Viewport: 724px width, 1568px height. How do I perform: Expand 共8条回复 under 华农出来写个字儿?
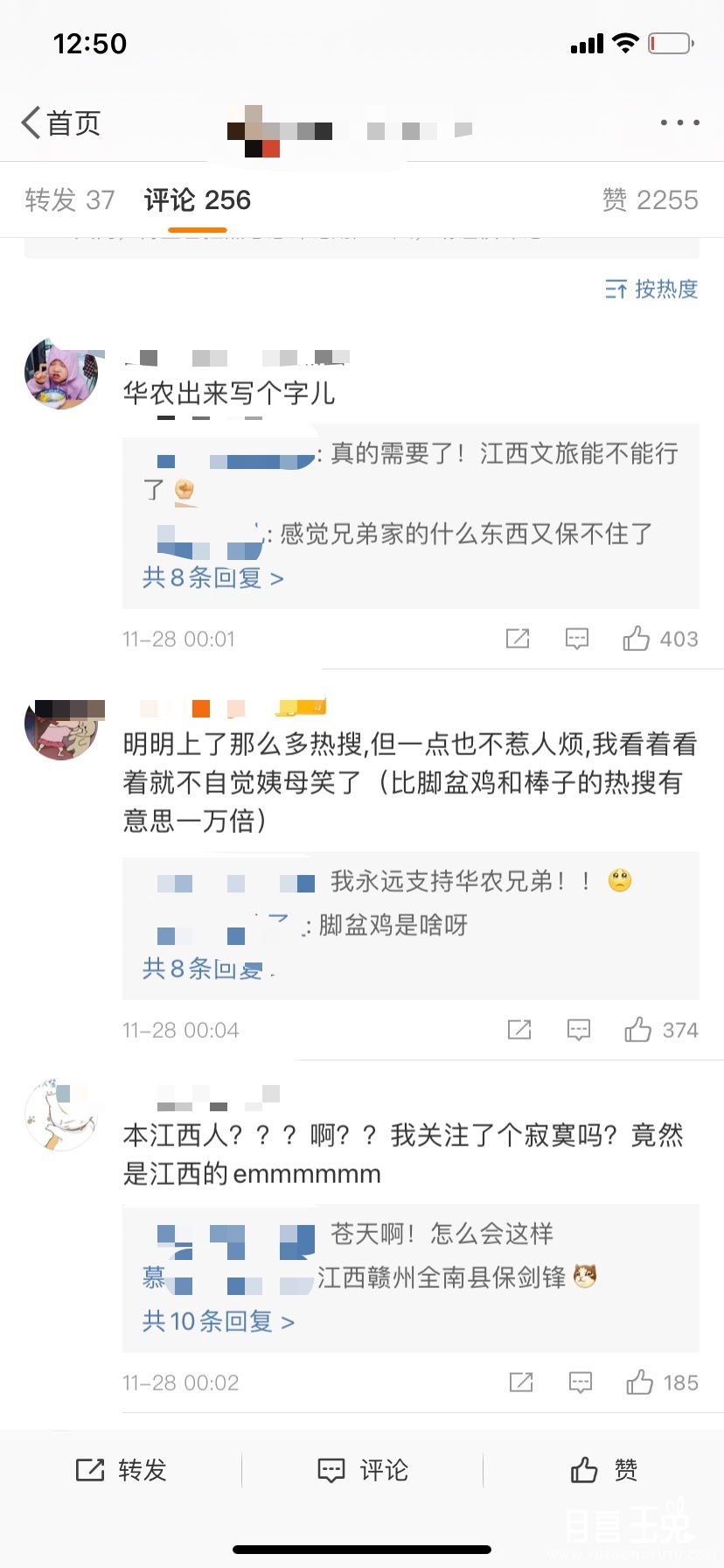(x=213, y=577)
